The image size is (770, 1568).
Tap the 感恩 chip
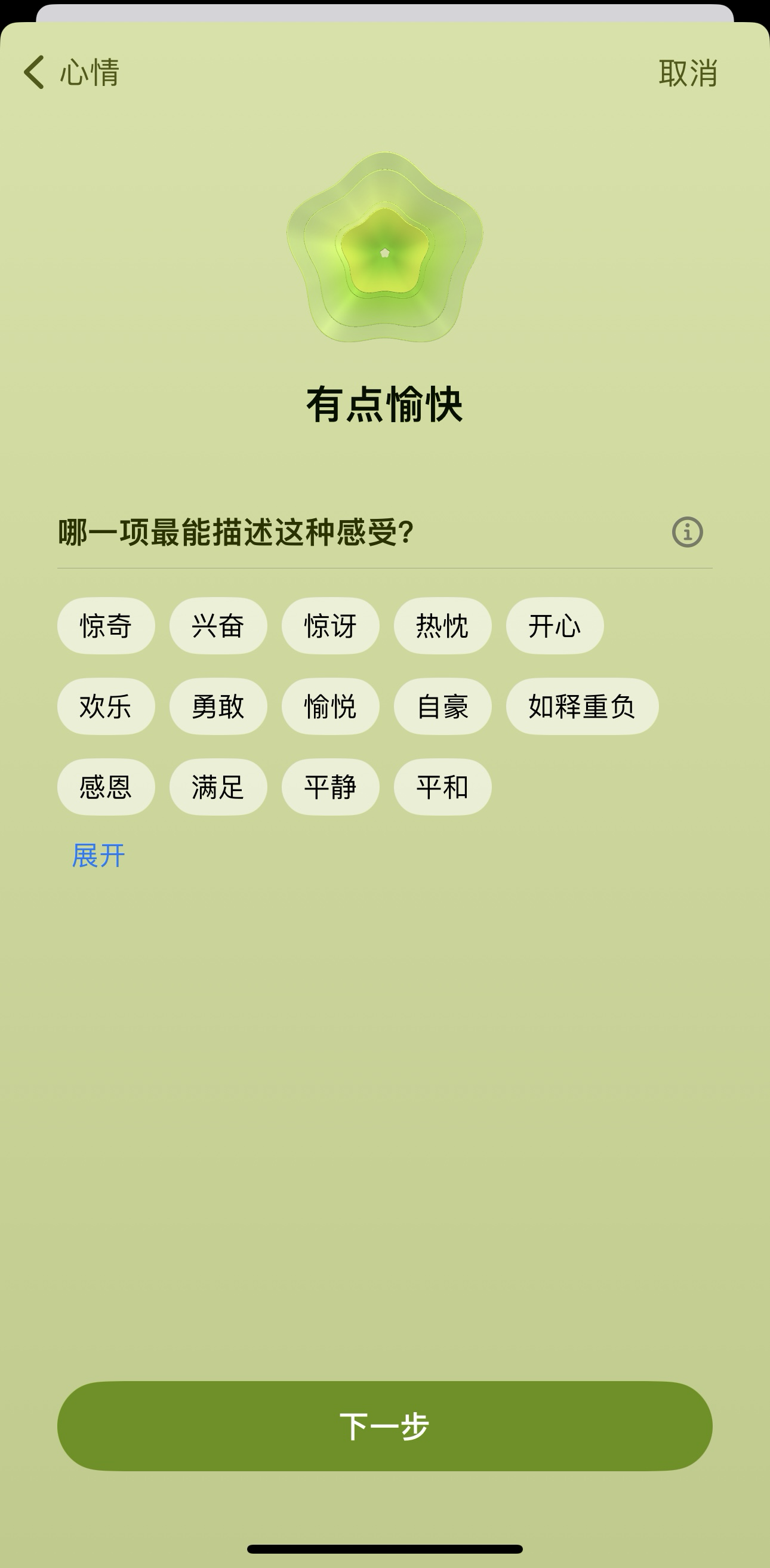pos(106,786)
